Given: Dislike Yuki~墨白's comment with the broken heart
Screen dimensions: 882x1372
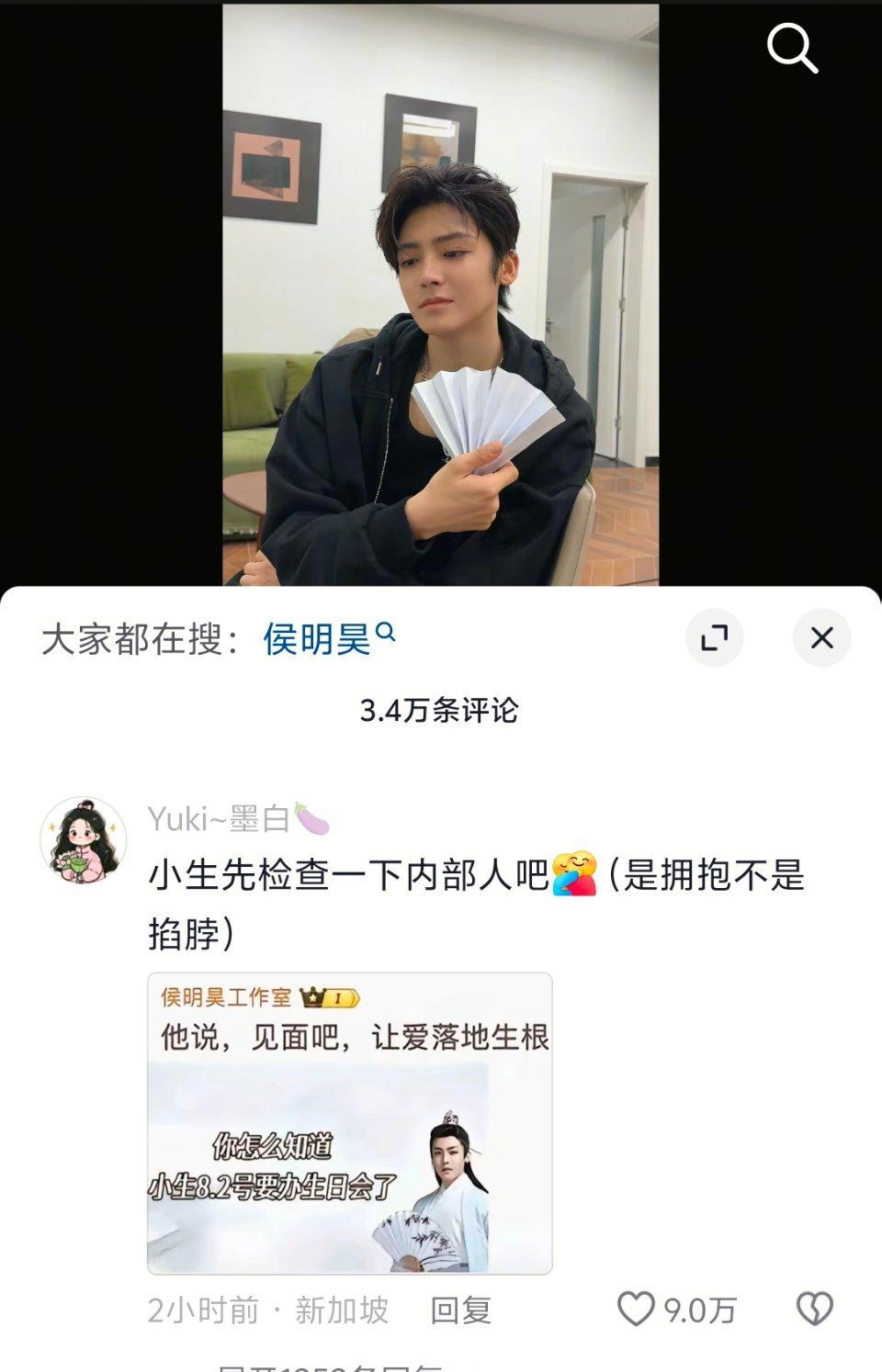Looking at the screenshot, I should pyautogui.click(x=814, y=1309).
